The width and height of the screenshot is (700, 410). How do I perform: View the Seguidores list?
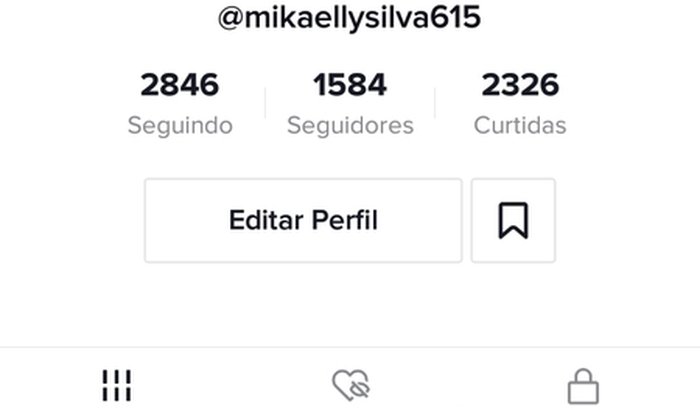(x=350, y=103)
